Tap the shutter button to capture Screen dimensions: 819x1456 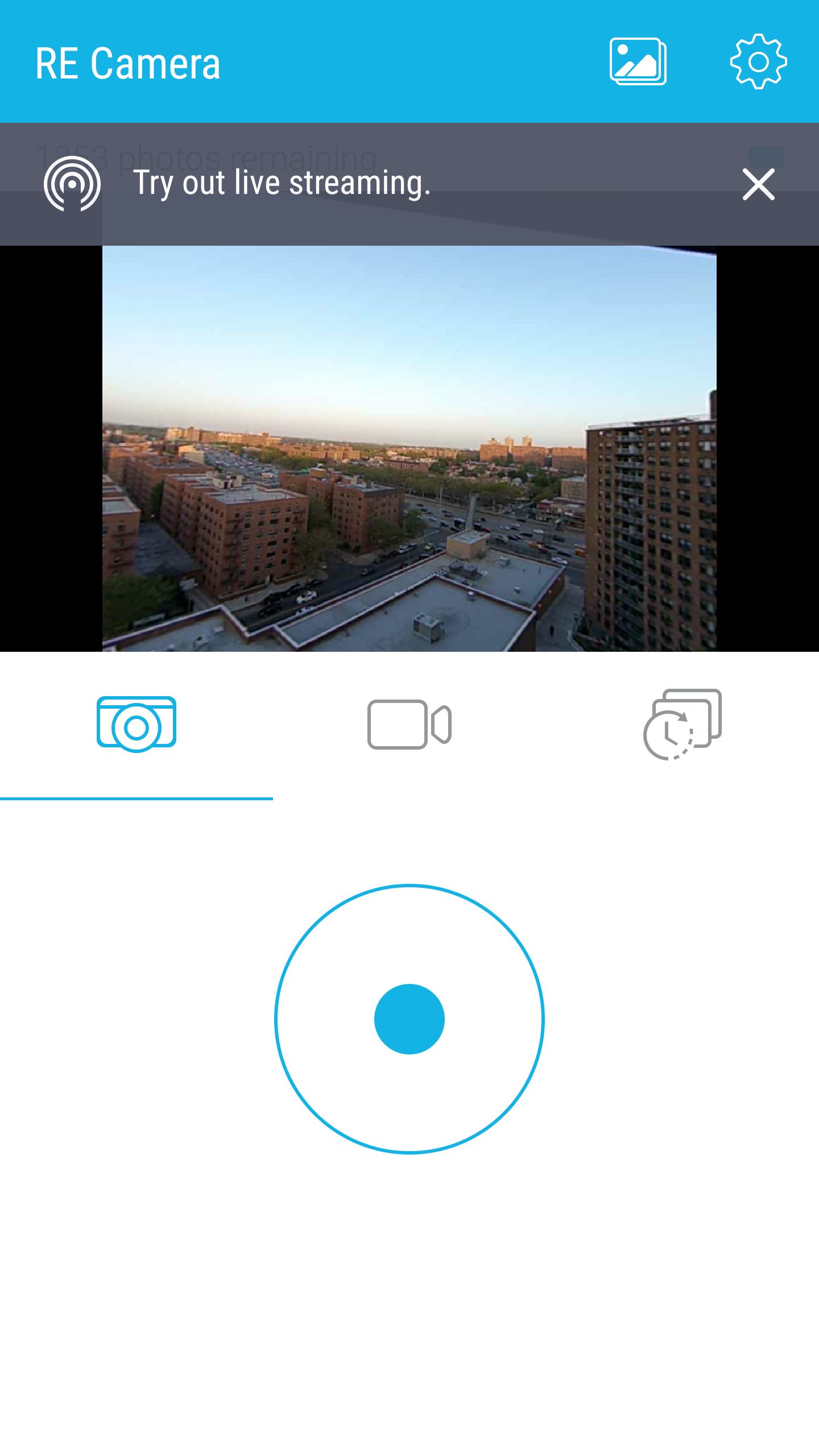(409, 1019)
